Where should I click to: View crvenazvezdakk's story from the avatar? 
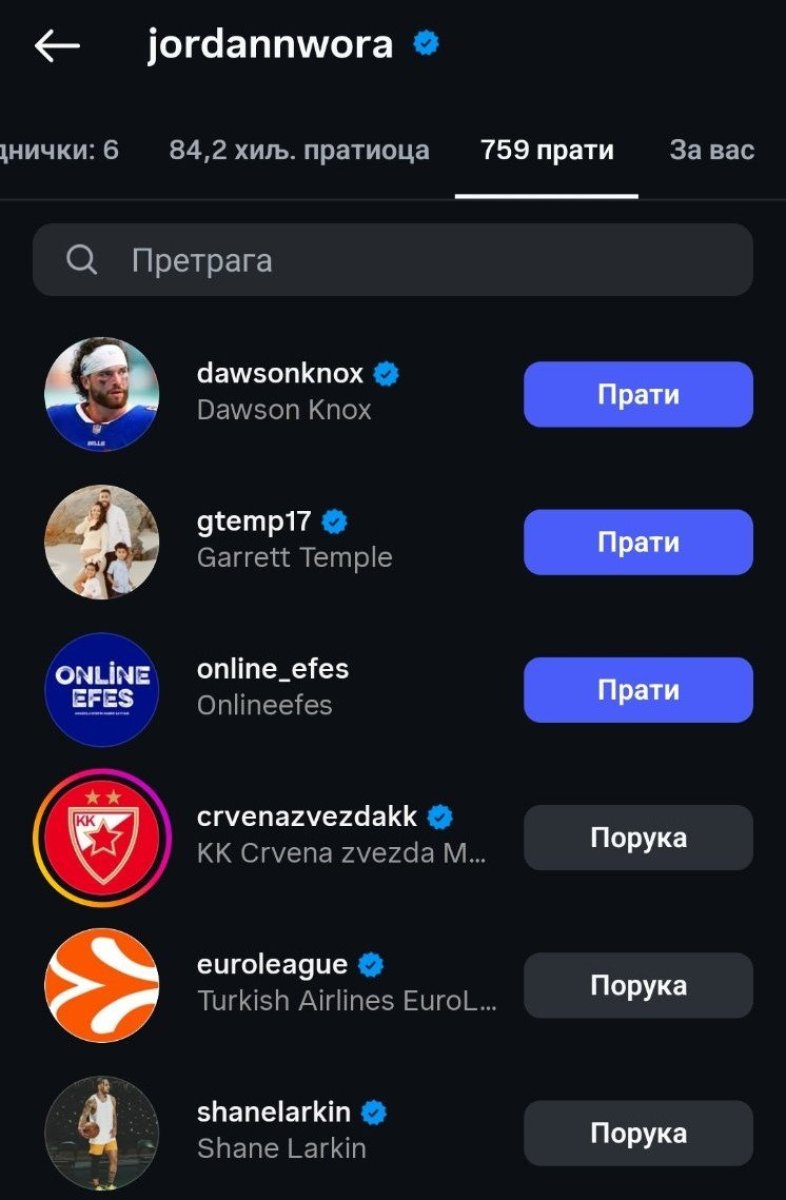point(101,838)
